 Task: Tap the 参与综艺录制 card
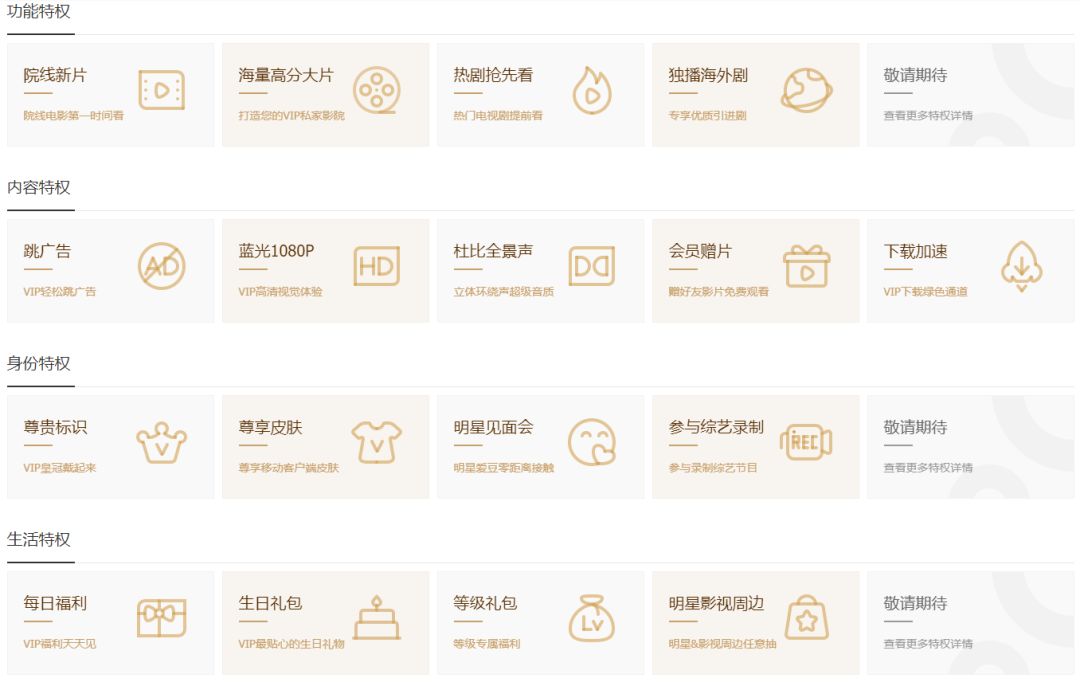(x=755, y=447)
